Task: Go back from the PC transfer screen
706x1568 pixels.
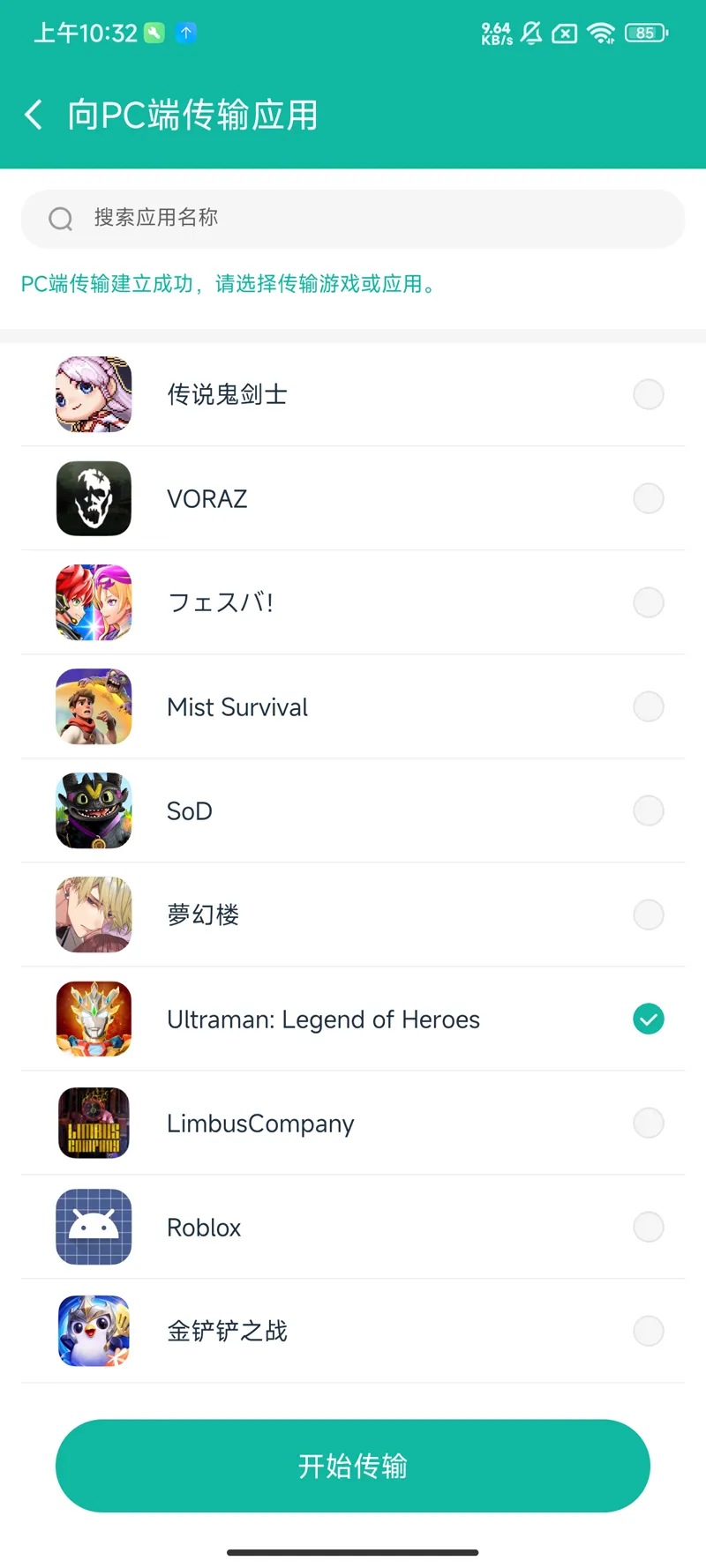Action: click(34, 115)
